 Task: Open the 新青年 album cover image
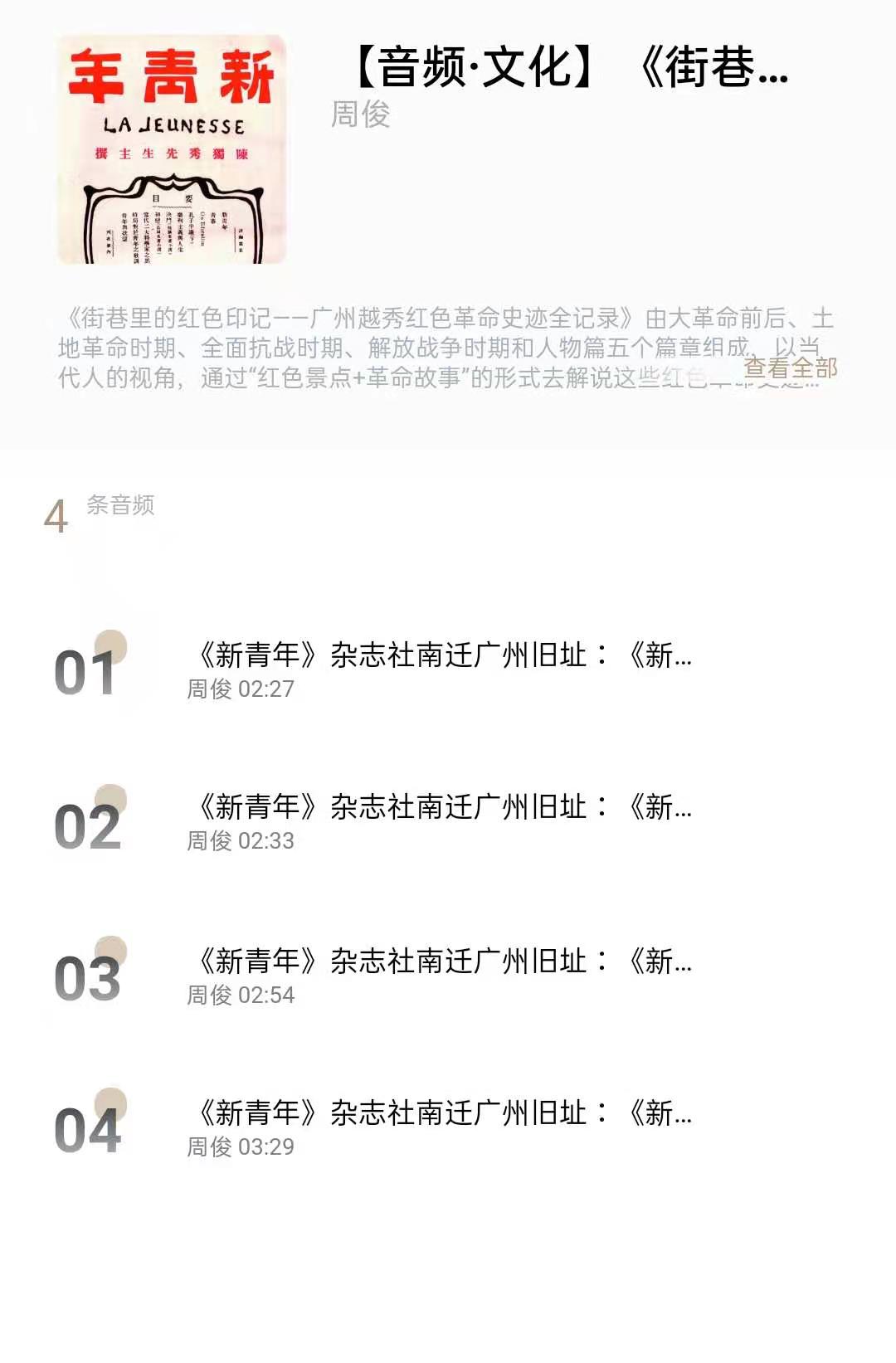[x=172, y=150]
